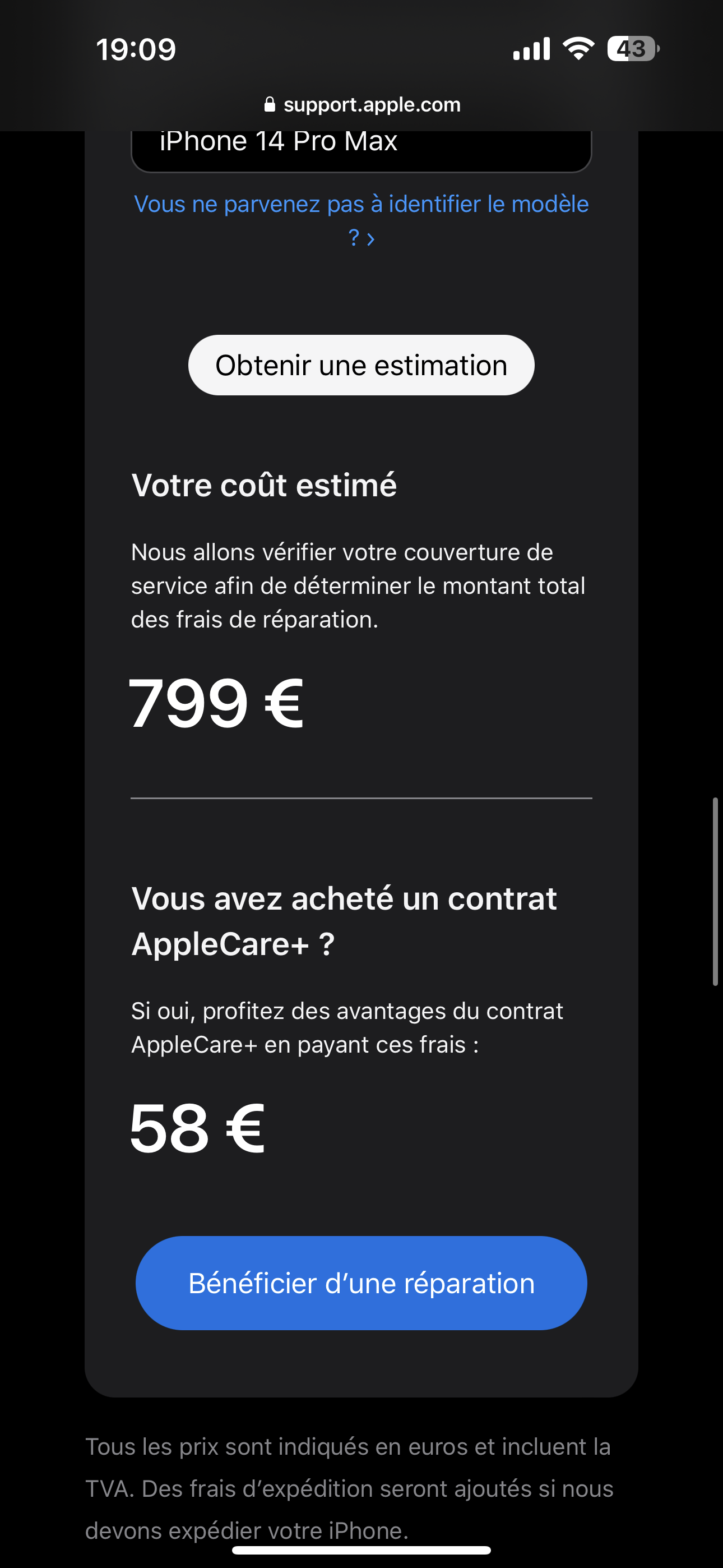Screen dimensions: 723x1568
Task: Open the 'Vous ne parvenez pas à identifier le modèle' link
Action: 361,205
